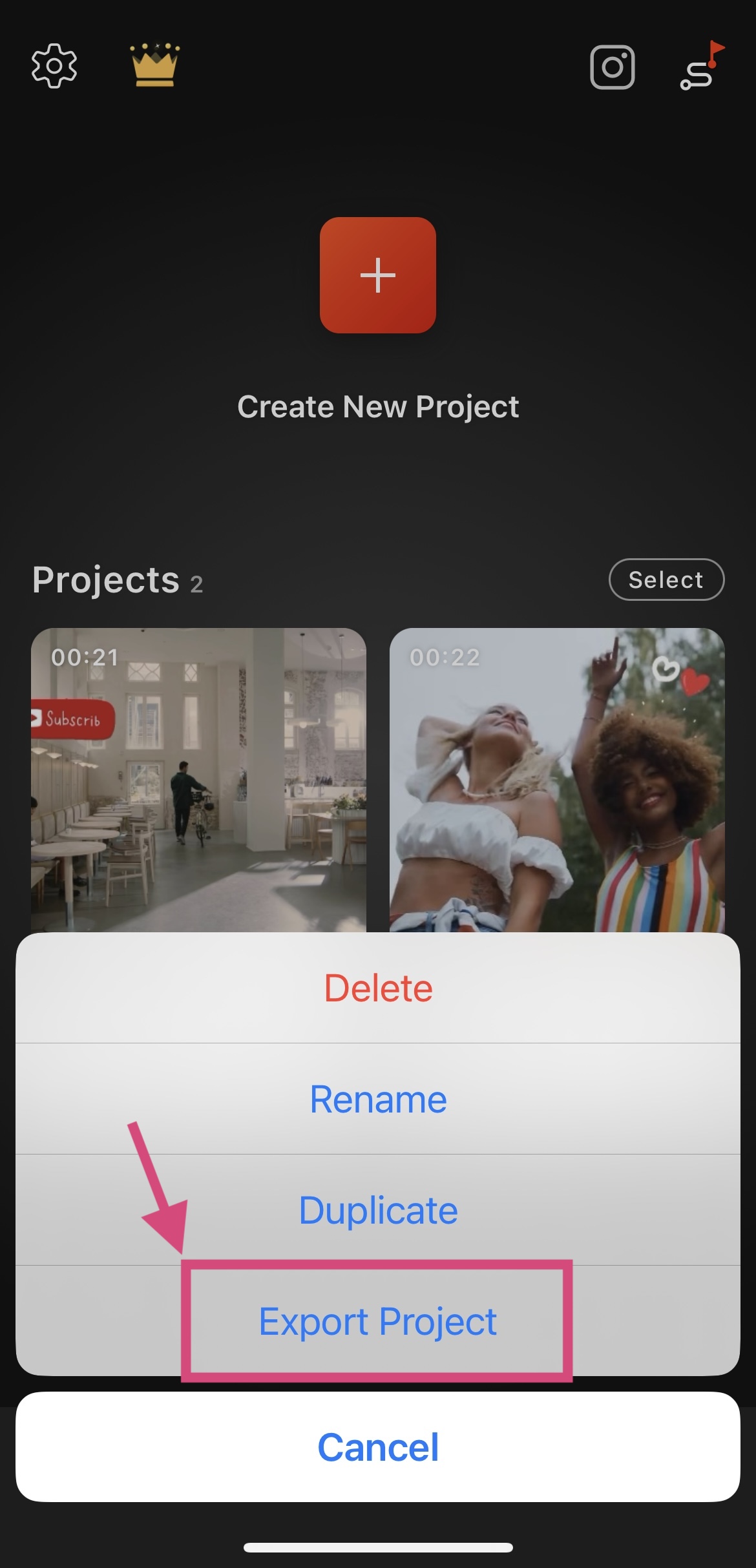Open the 00:22 dancing project
756x1568 pixels.
(x=557, y=779)
